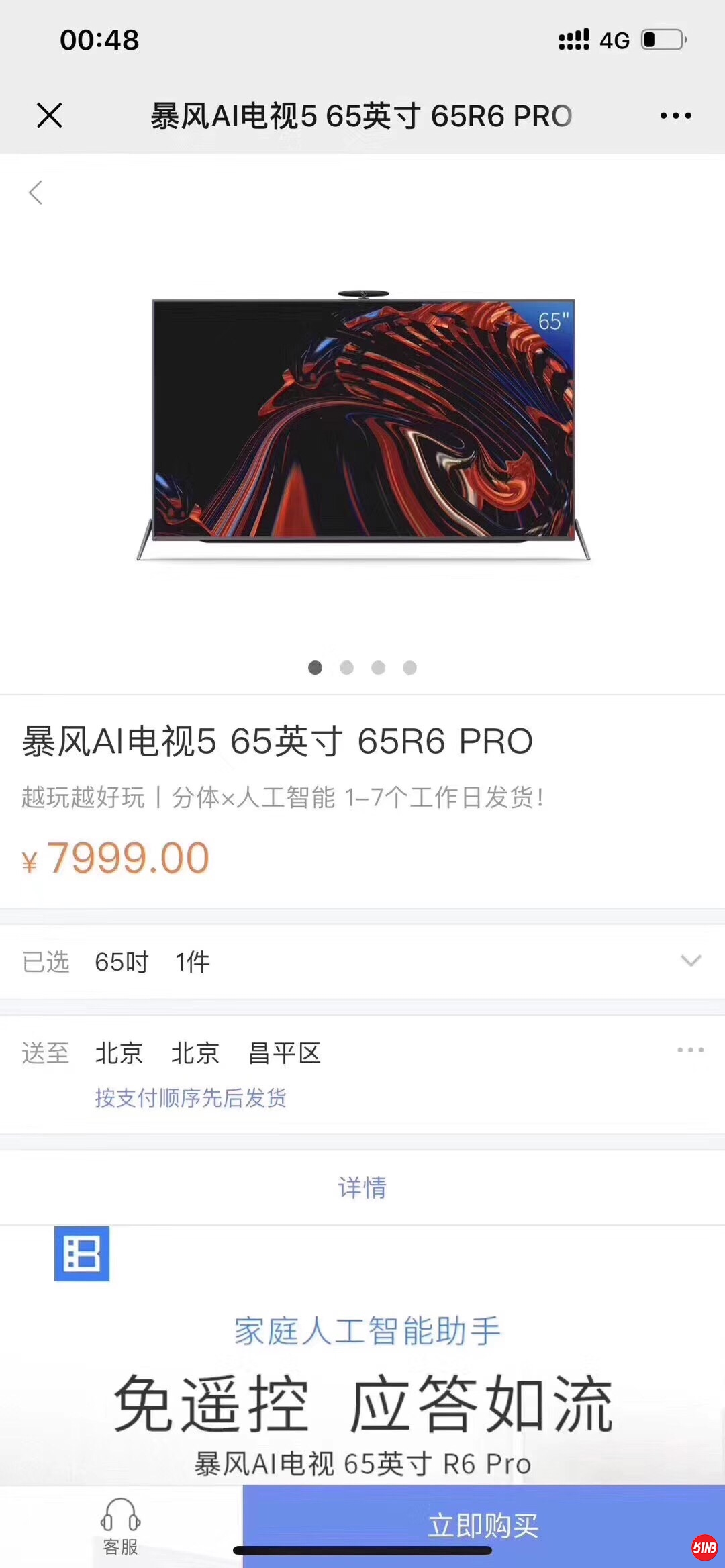Collapse the product specification chevron
The image size is (725, 1568).
pos(691,961)
